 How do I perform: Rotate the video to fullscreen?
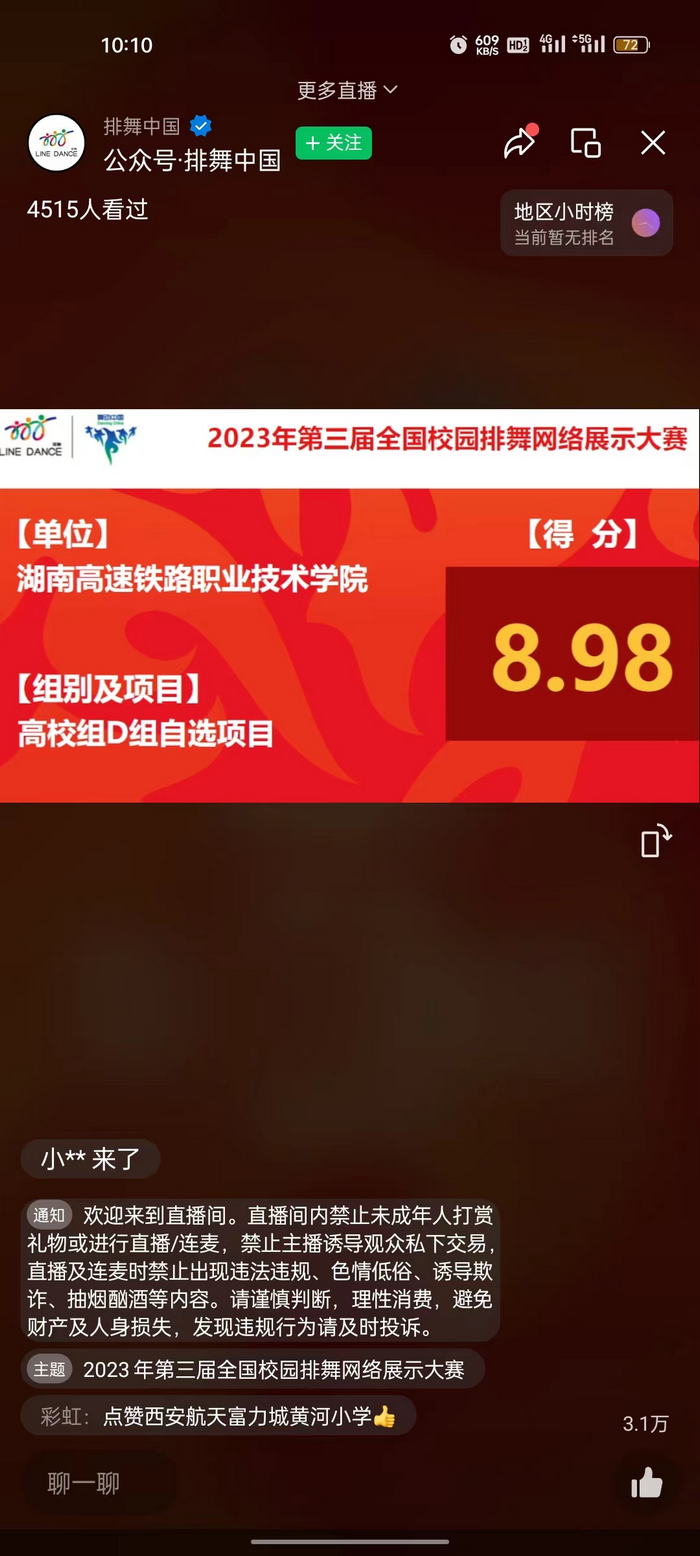[656, 841]
